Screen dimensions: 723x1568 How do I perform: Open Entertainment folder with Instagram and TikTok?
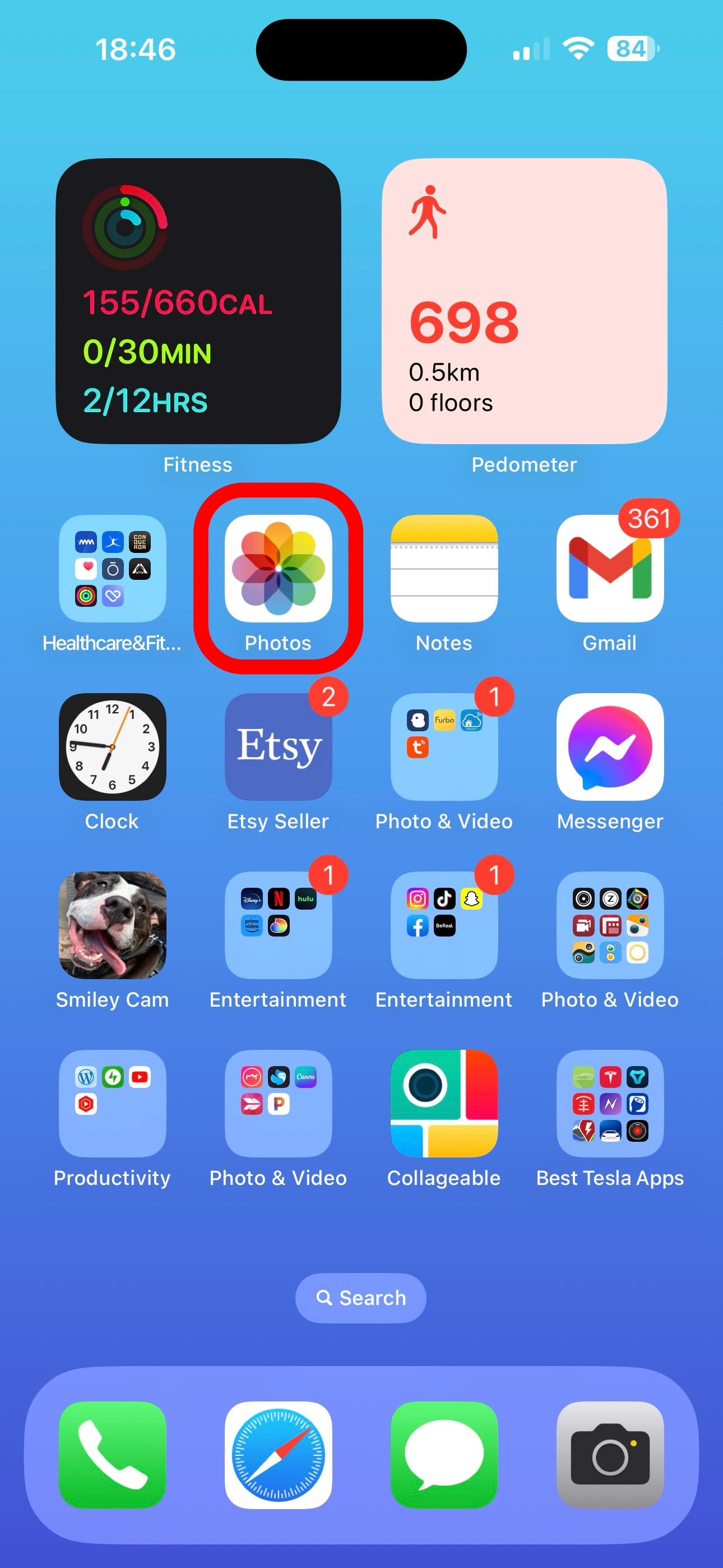click(x=444, y=925)
